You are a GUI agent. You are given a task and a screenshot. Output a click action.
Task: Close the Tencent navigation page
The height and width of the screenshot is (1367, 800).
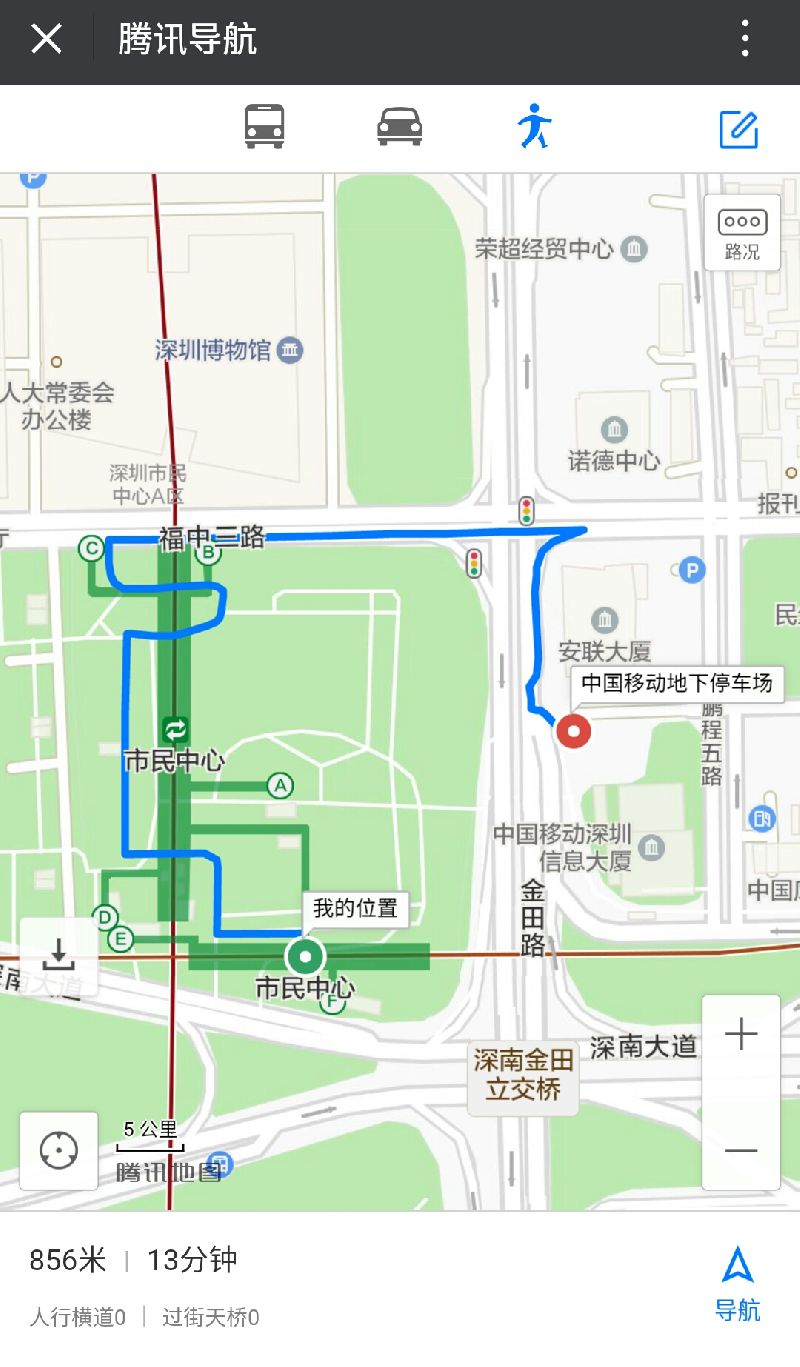tap(46, 40)
